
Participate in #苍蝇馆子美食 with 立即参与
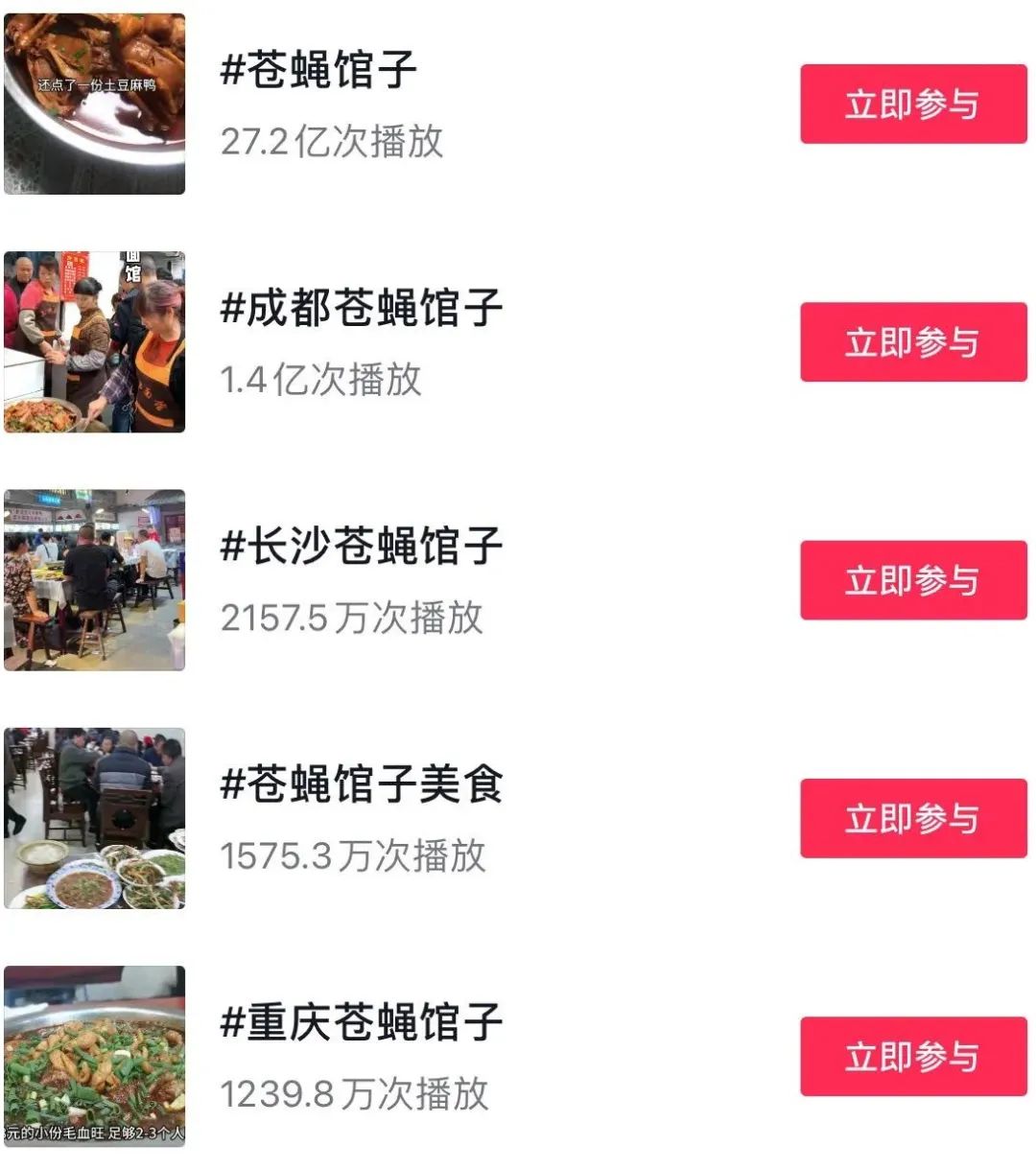click(912, 818)
